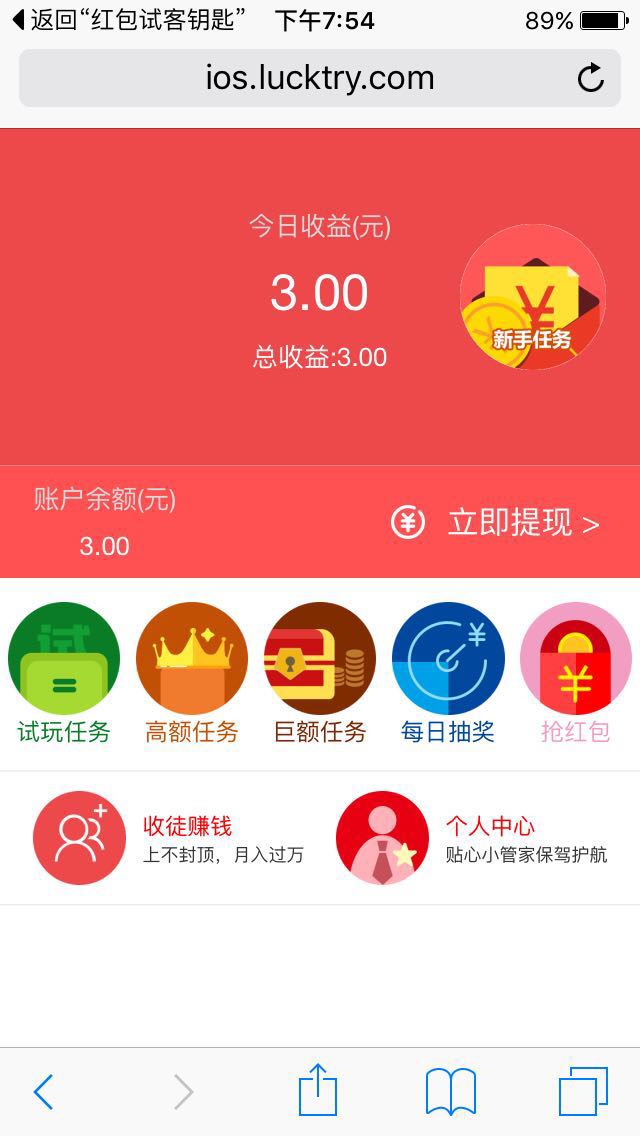Open 巨额任务 treasure tasks
This screenshot has height=1136, width=640.
(320, 672)
